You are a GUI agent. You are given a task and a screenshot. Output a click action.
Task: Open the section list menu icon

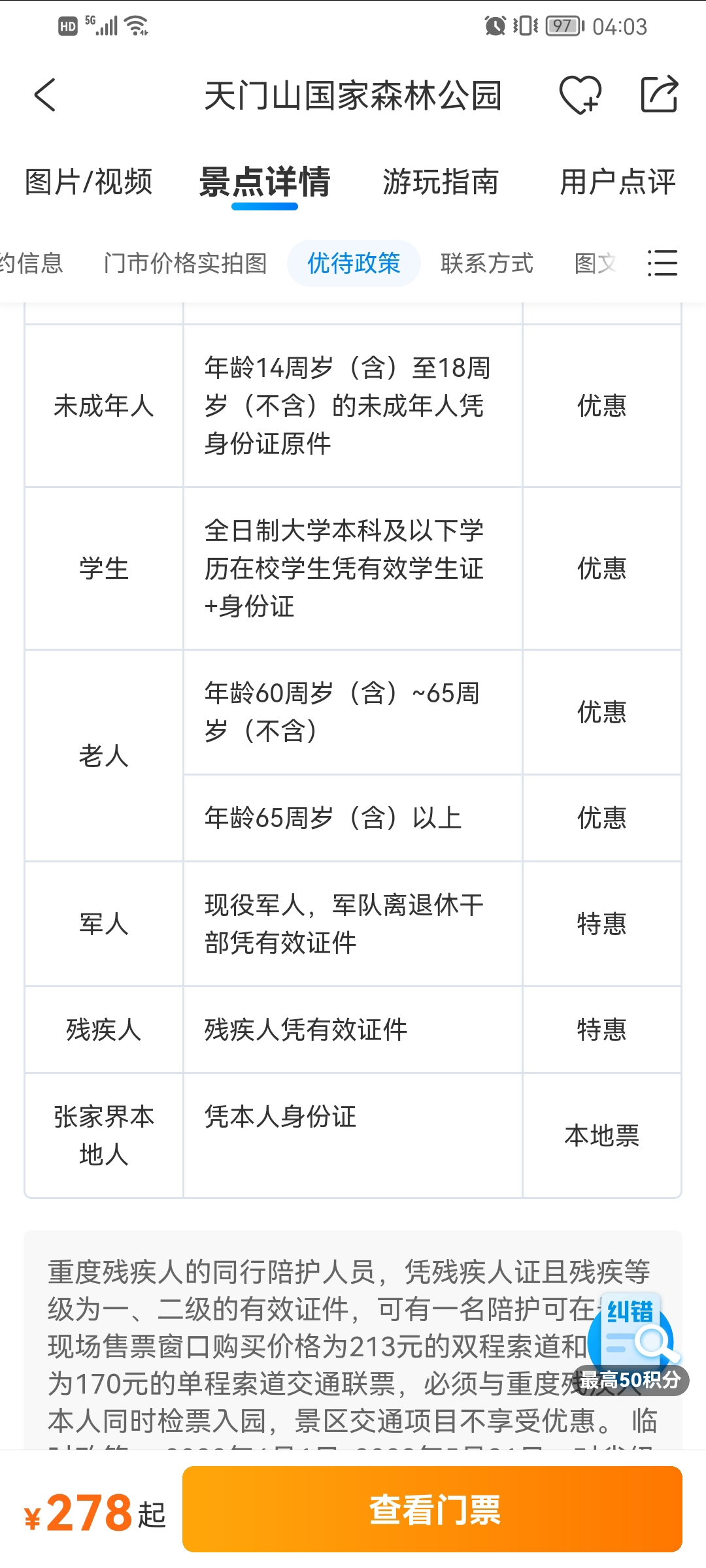[x=662, y=263]
